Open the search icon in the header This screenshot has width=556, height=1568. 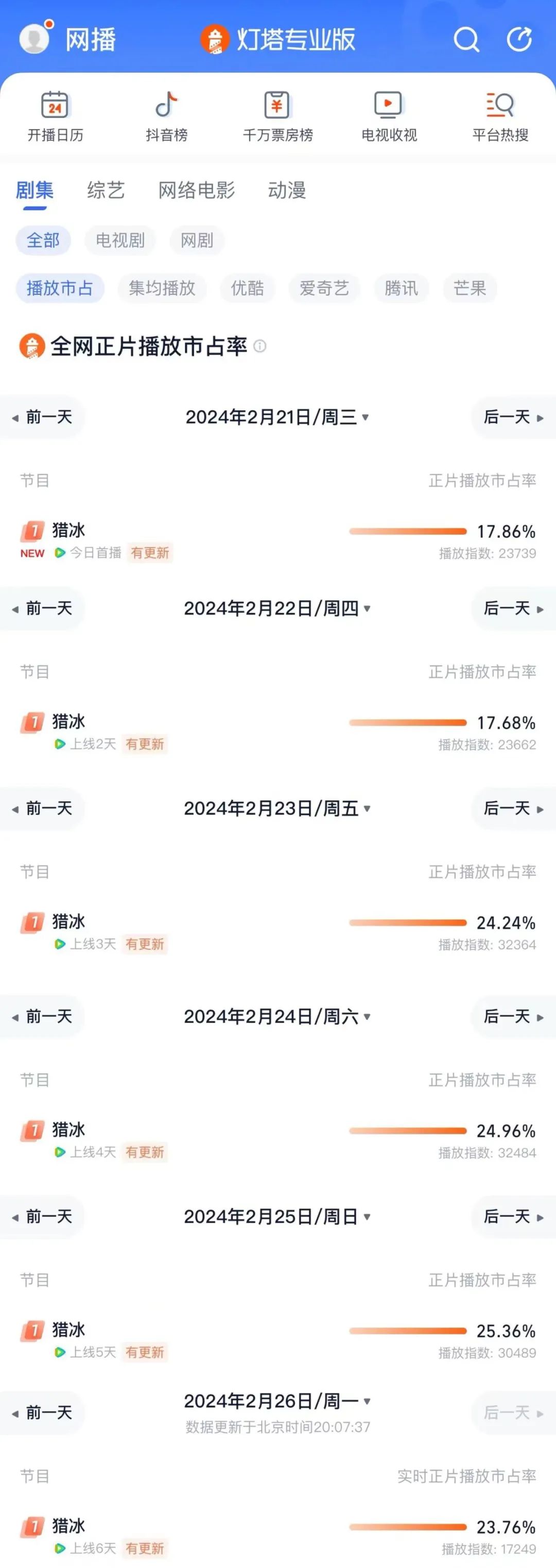pyautogui.click(x=466, y=40)
